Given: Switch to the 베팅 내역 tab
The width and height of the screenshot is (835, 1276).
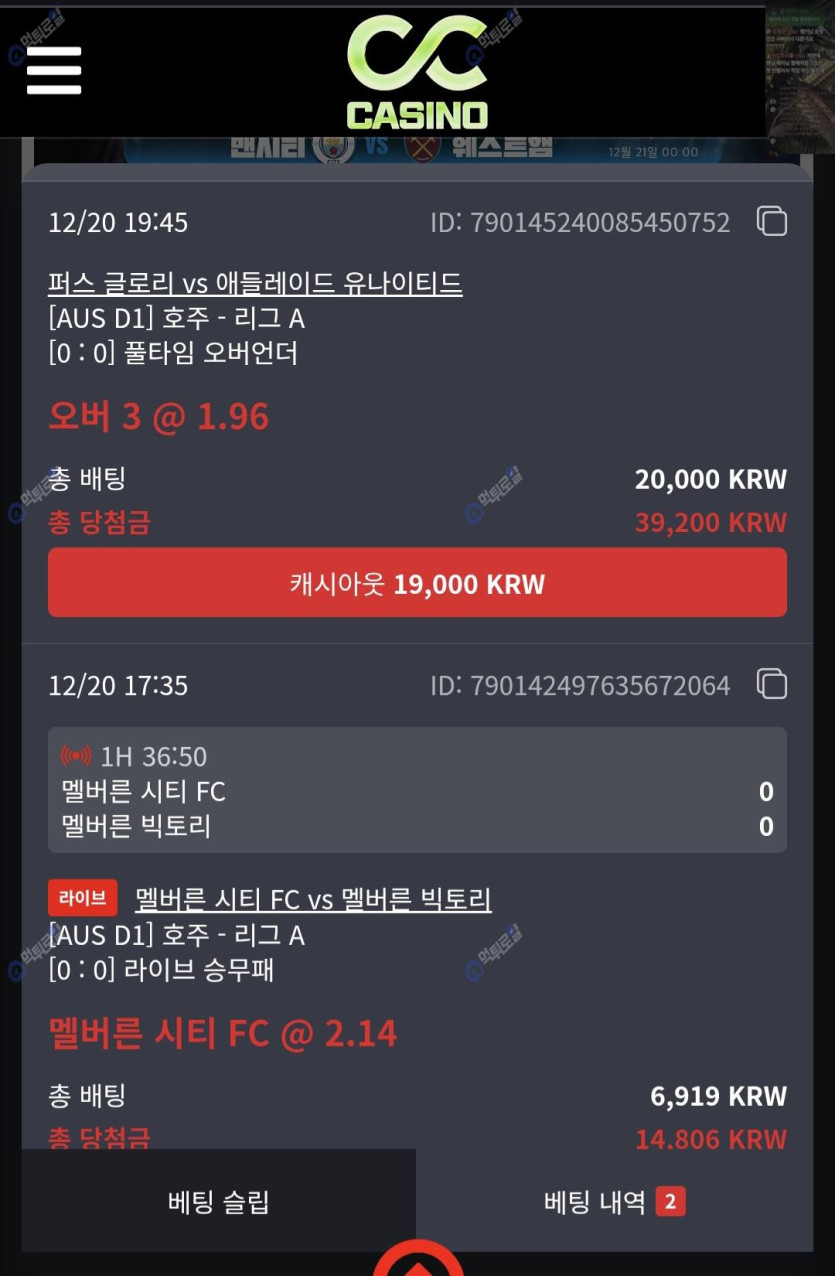Looking at the screenshot, I should pos(614,1201).
